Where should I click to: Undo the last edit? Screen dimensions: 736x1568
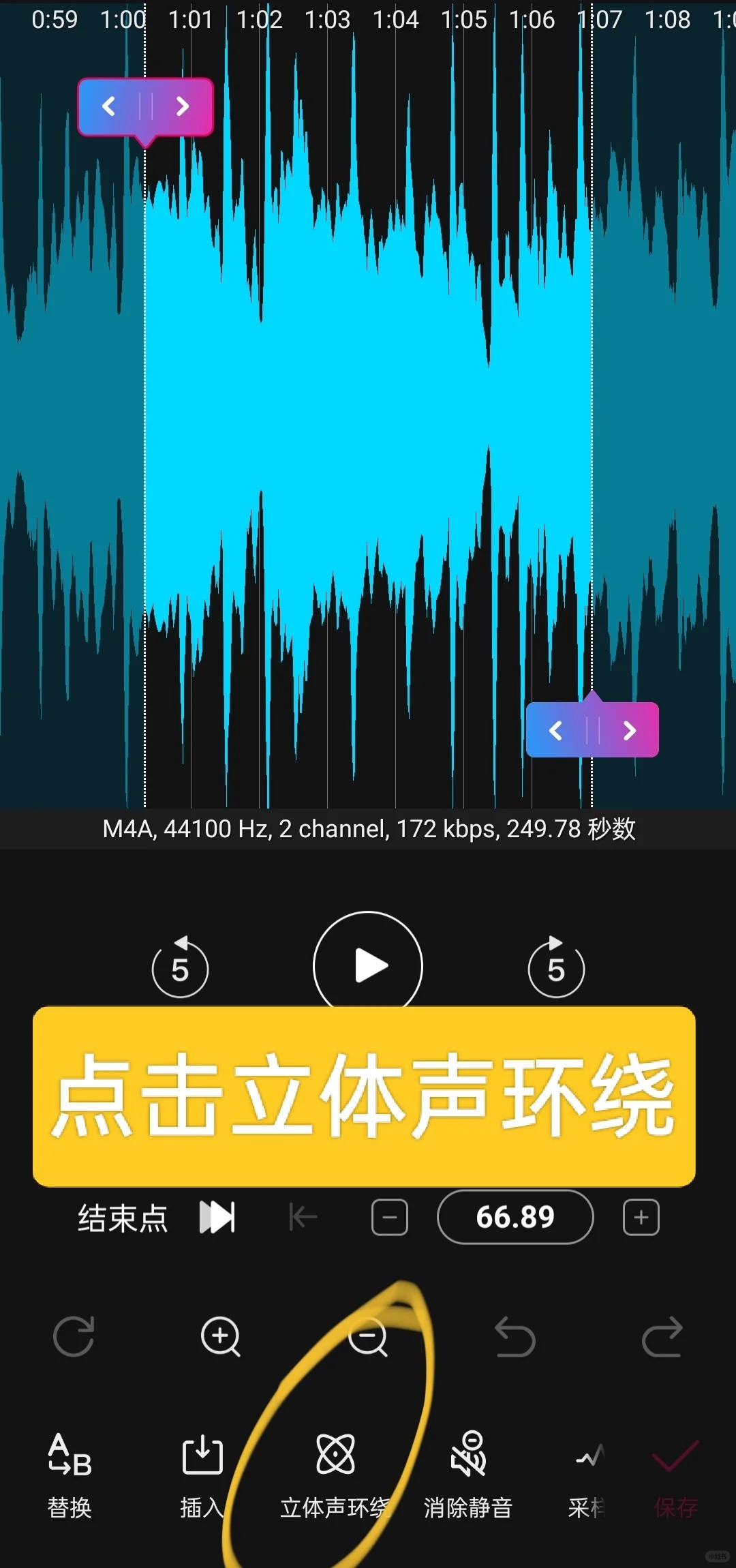click(x=515, y=1337)
